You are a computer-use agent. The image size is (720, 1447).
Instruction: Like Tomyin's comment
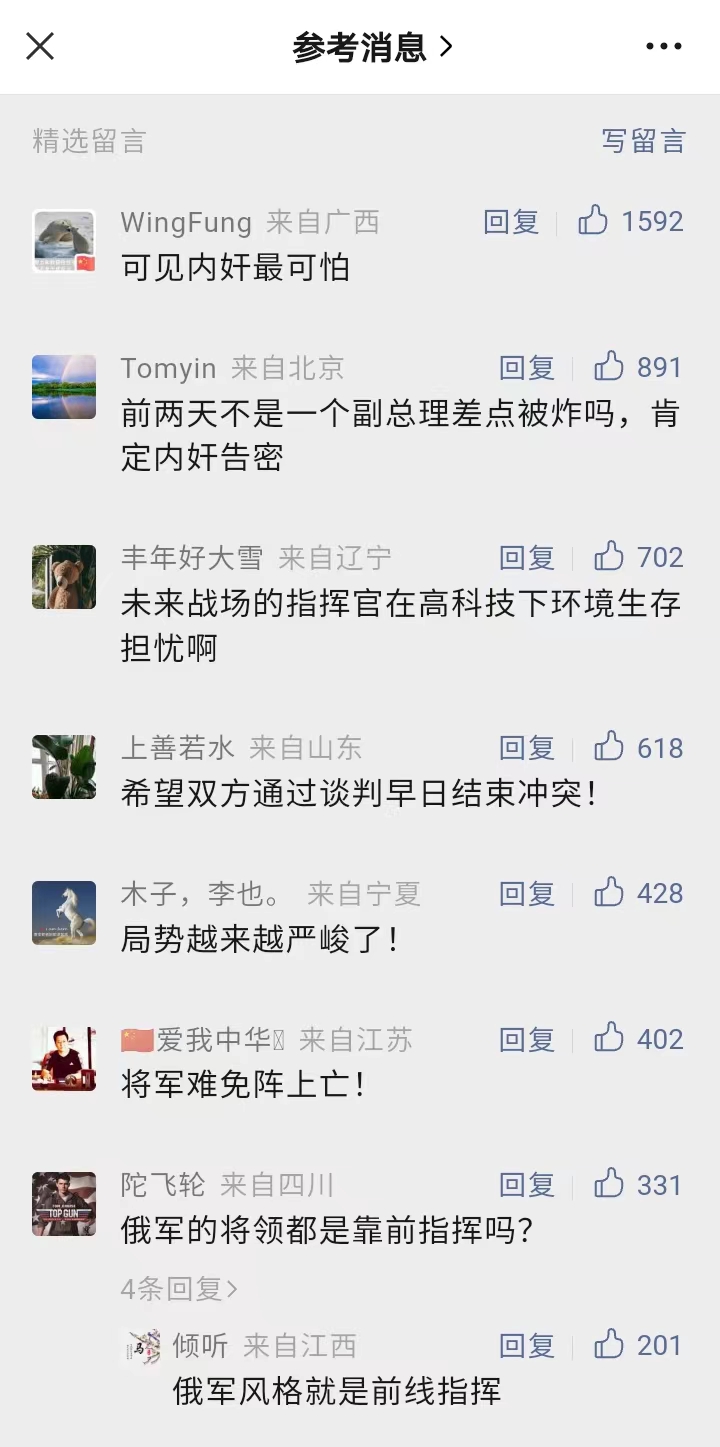pyautogui.click(x=638, y=367)
